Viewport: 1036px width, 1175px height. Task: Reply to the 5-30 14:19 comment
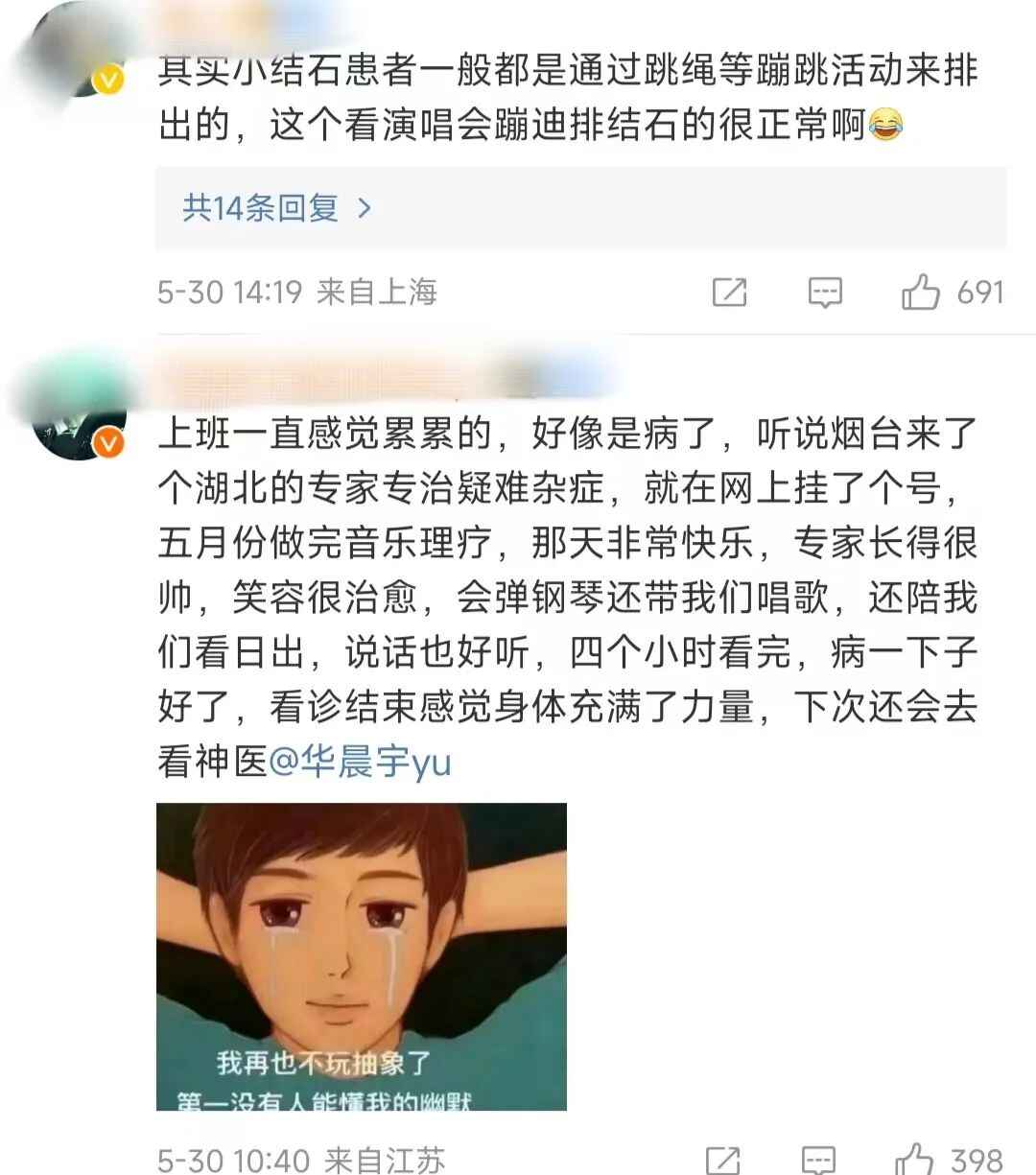(x=825, y=292)
